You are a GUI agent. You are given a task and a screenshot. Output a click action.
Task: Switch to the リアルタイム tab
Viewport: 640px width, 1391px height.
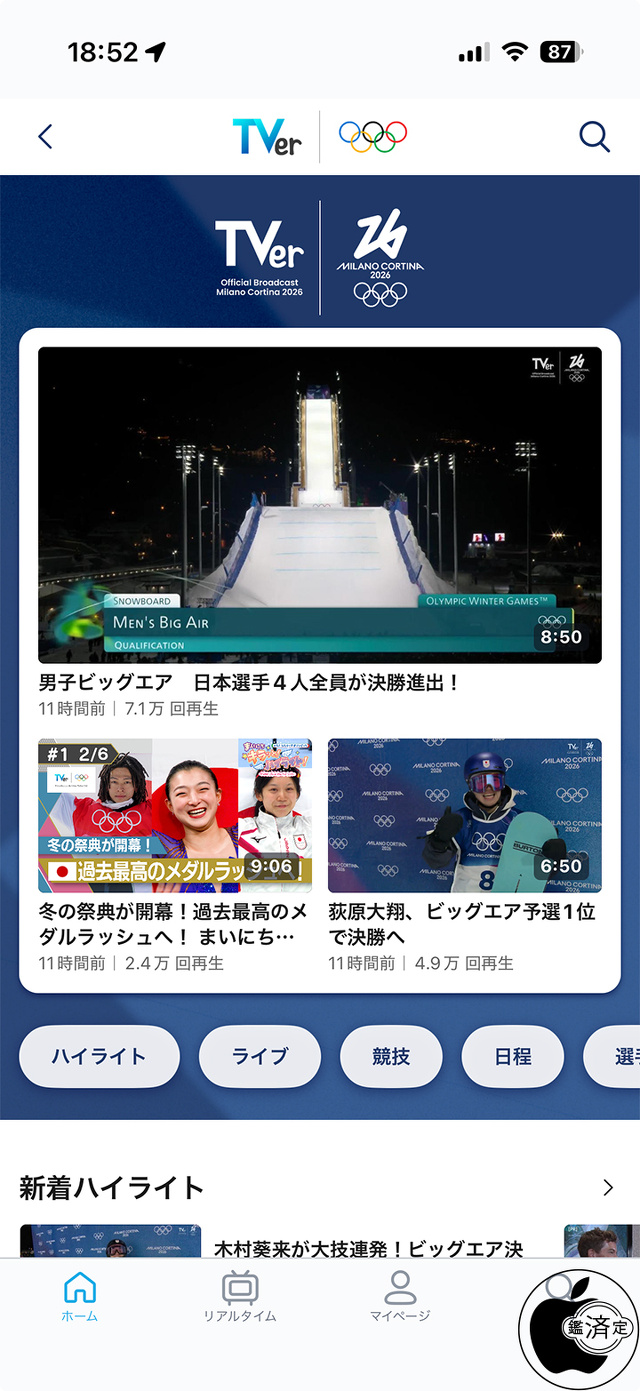(240, 1297)
